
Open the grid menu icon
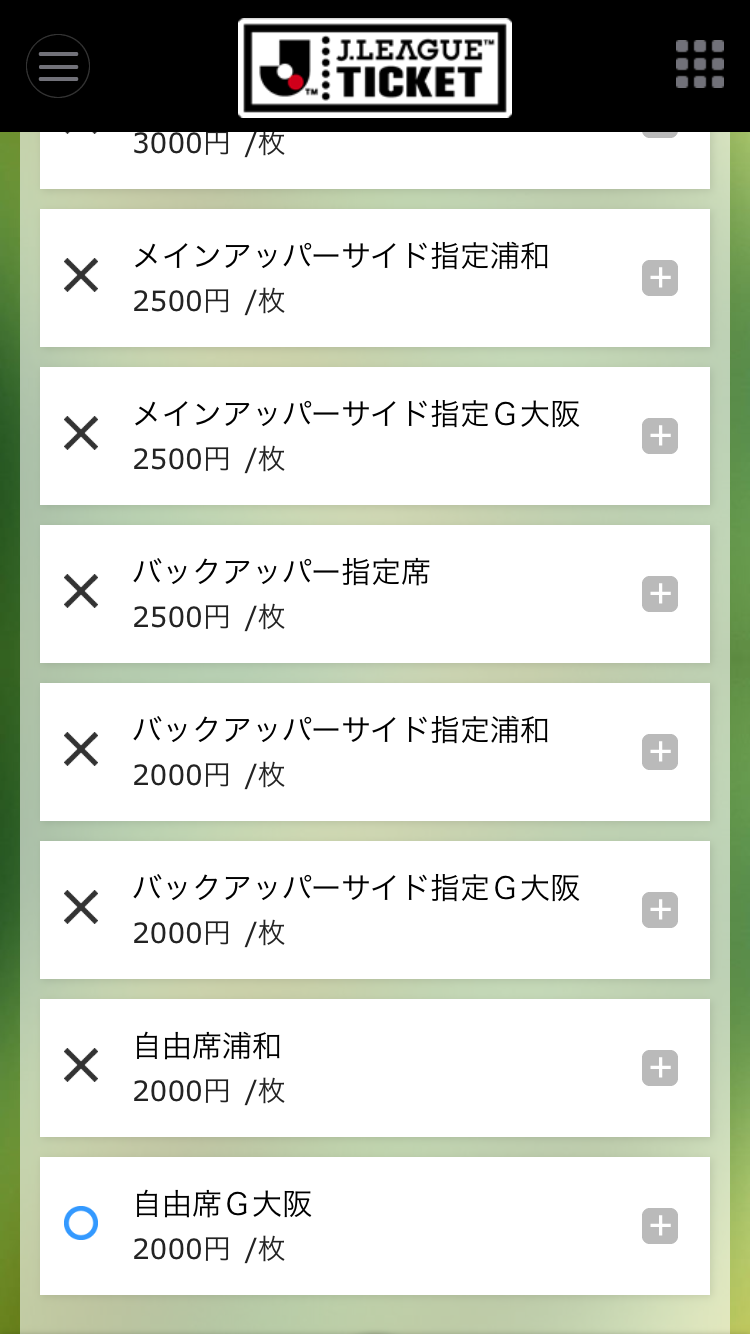[699, 65]
